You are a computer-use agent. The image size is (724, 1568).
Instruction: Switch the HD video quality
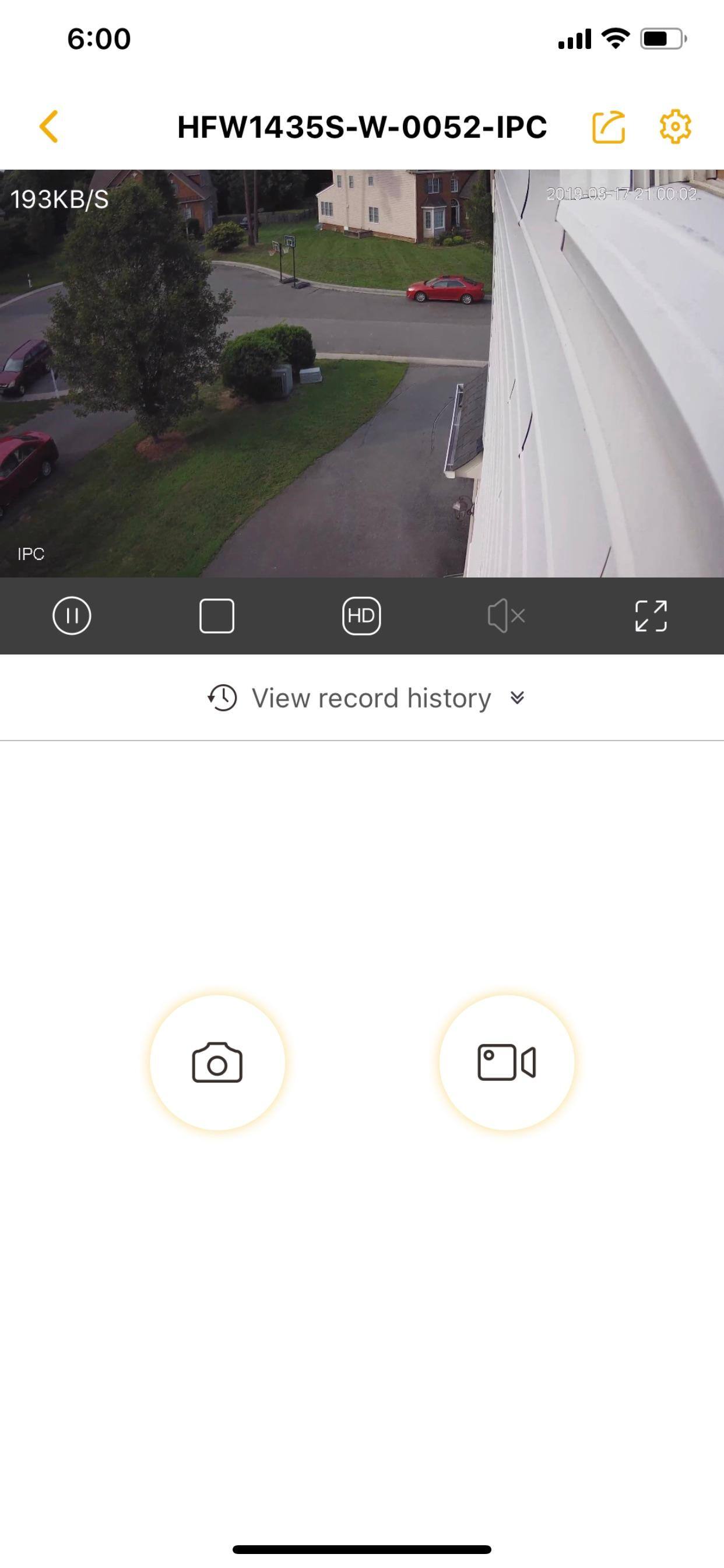point(361,615)
